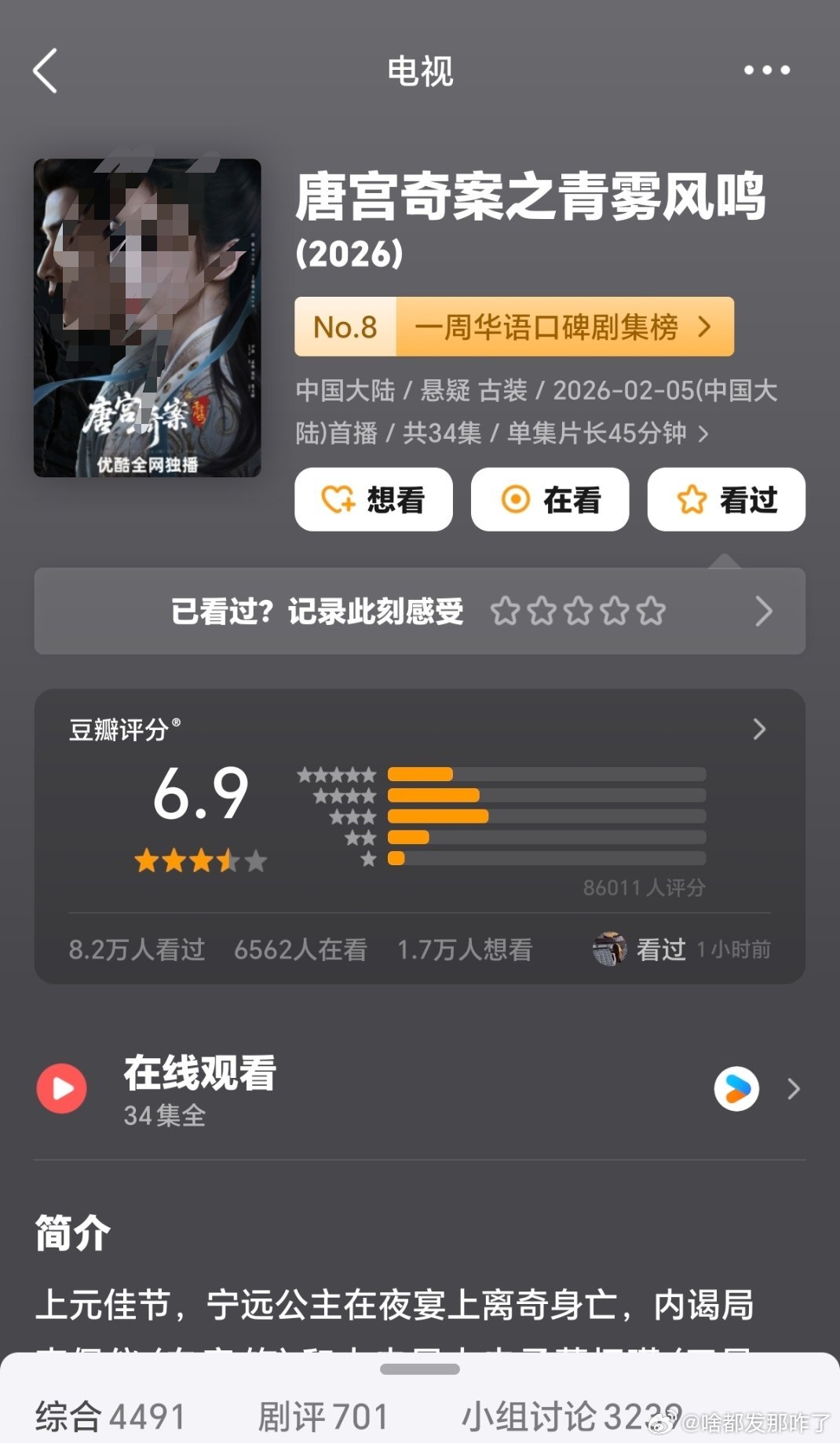
Task: Open the drama poster thumbnail
Action: [148, 316]
